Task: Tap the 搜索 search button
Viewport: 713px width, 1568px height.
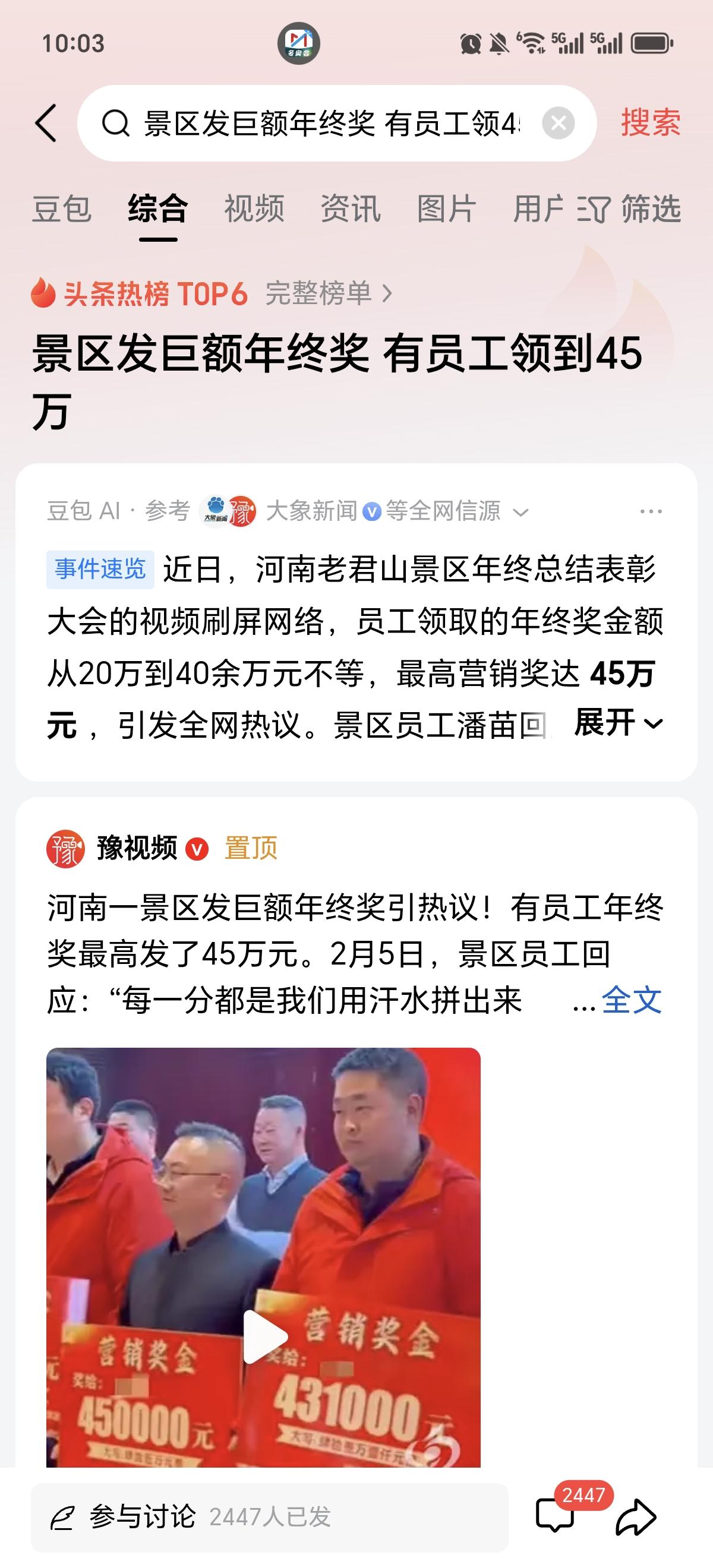Action: 649,124
